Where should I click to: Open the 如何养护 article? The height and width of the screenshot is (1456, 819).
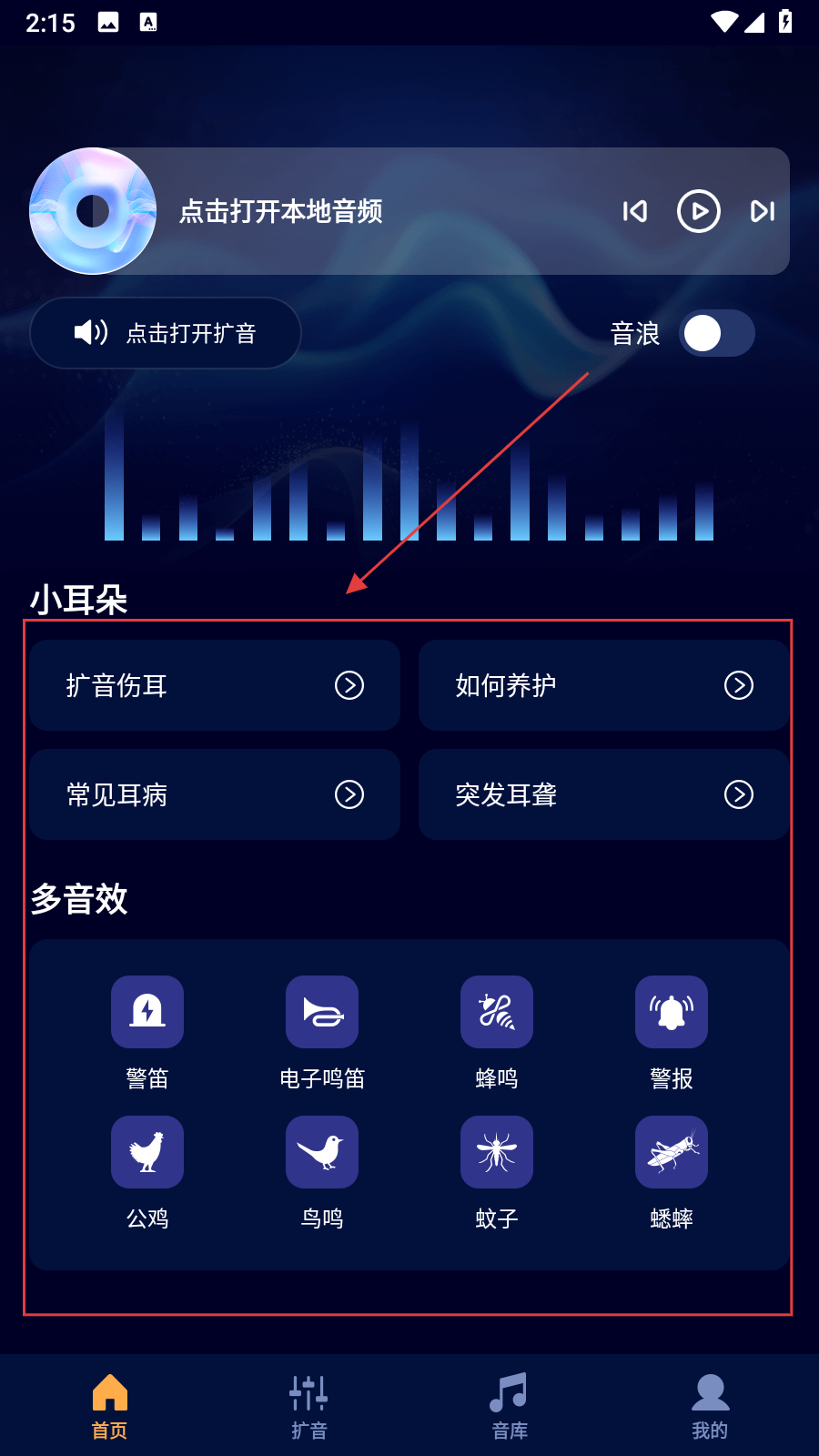[603, 685]
